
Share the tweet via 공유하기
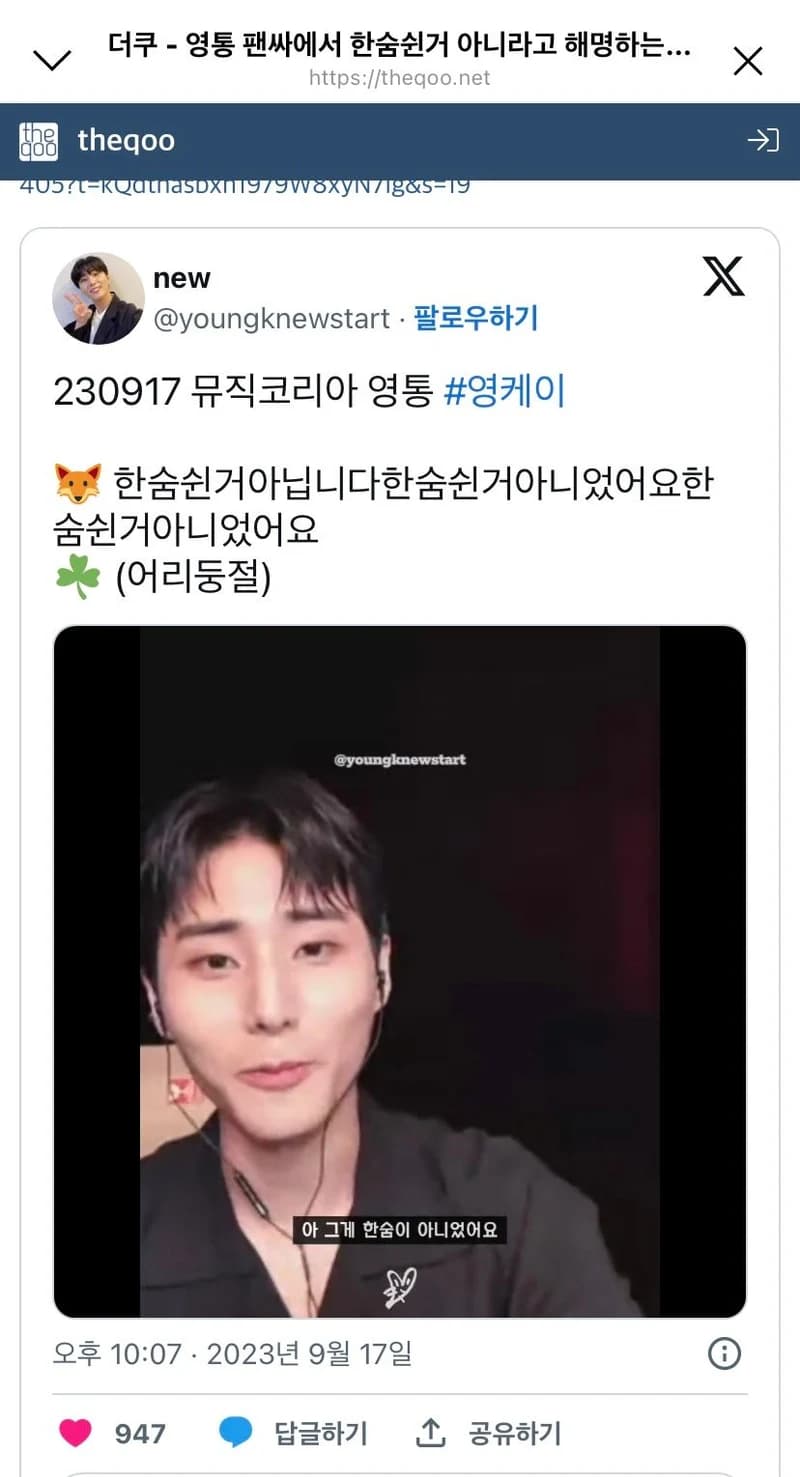488,1433
